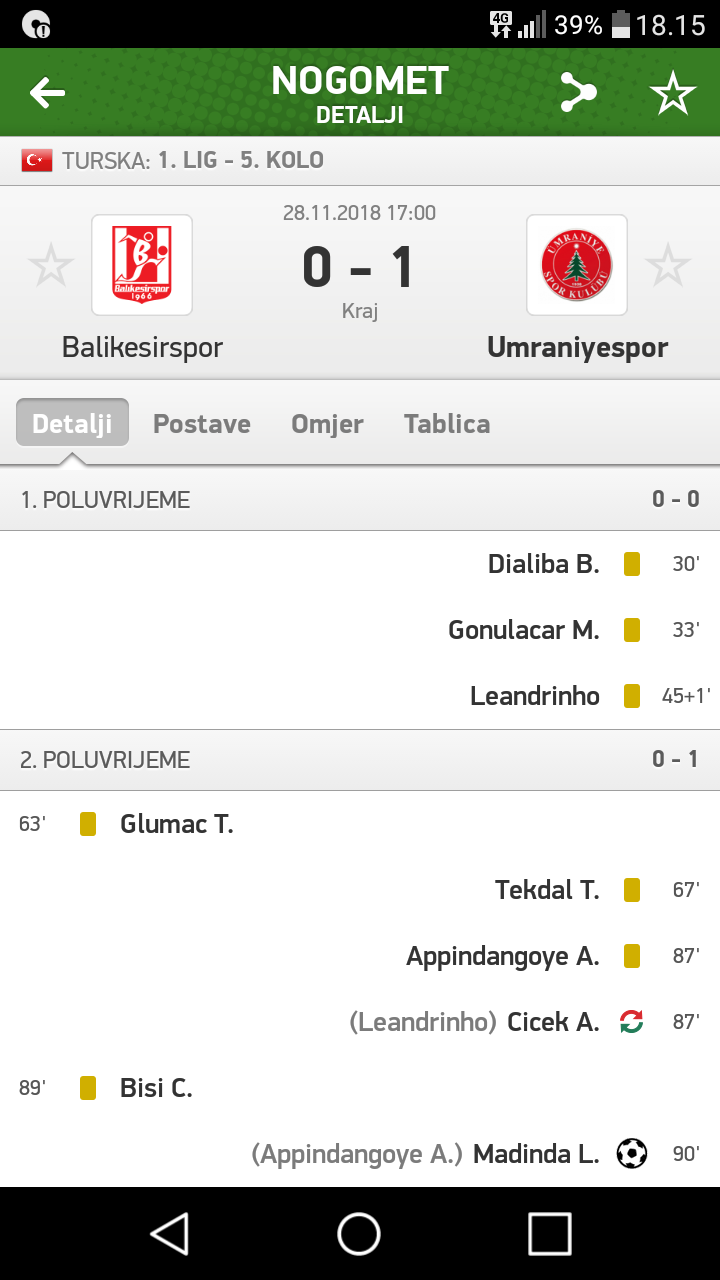The height and width of the screenshot is (1280, 720).
Task: Tap the system home button
Action: click(x=359, y=1233)
